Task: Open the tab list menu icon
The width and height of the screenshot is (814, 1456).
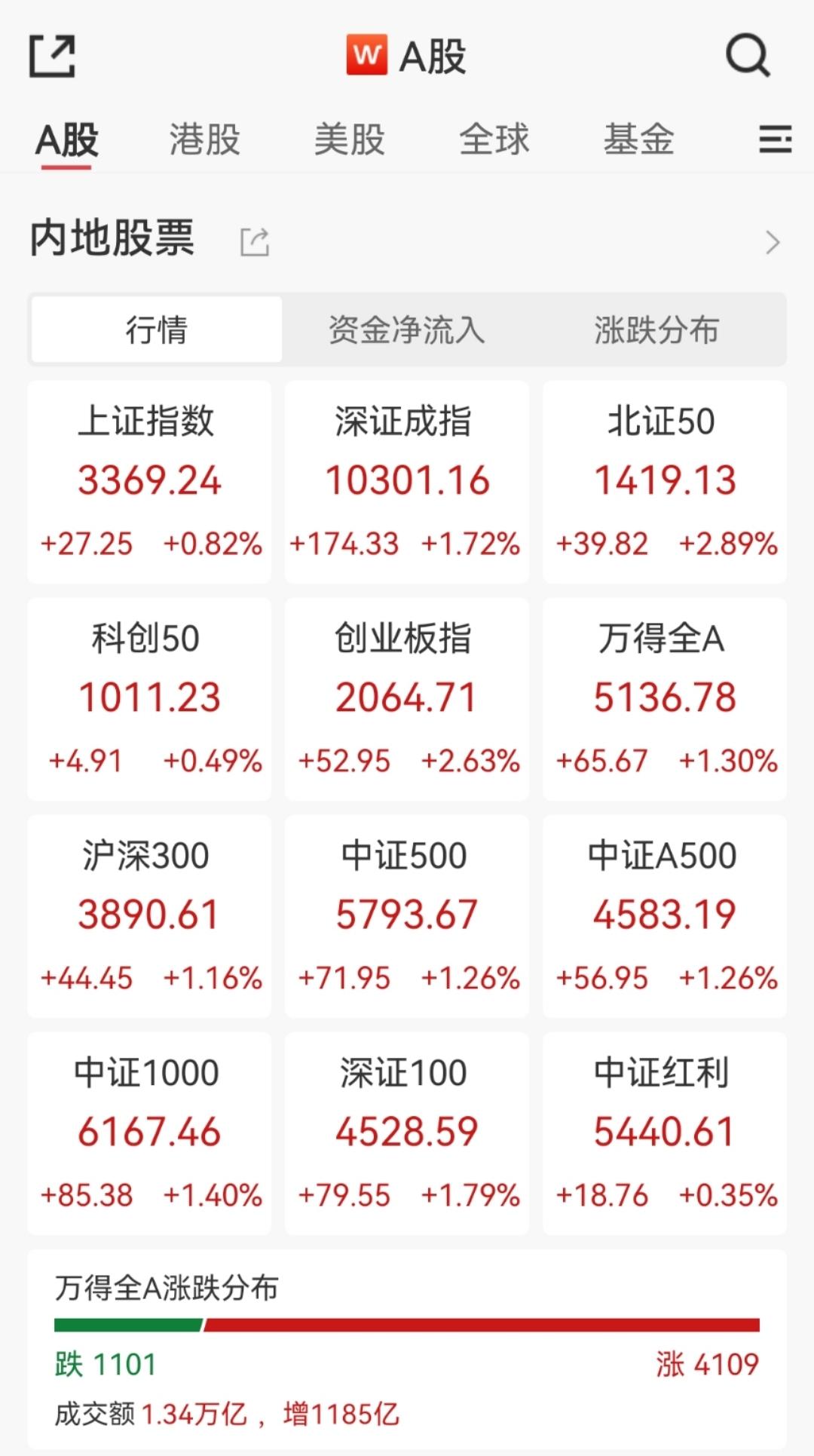Action: coord(774,140)
